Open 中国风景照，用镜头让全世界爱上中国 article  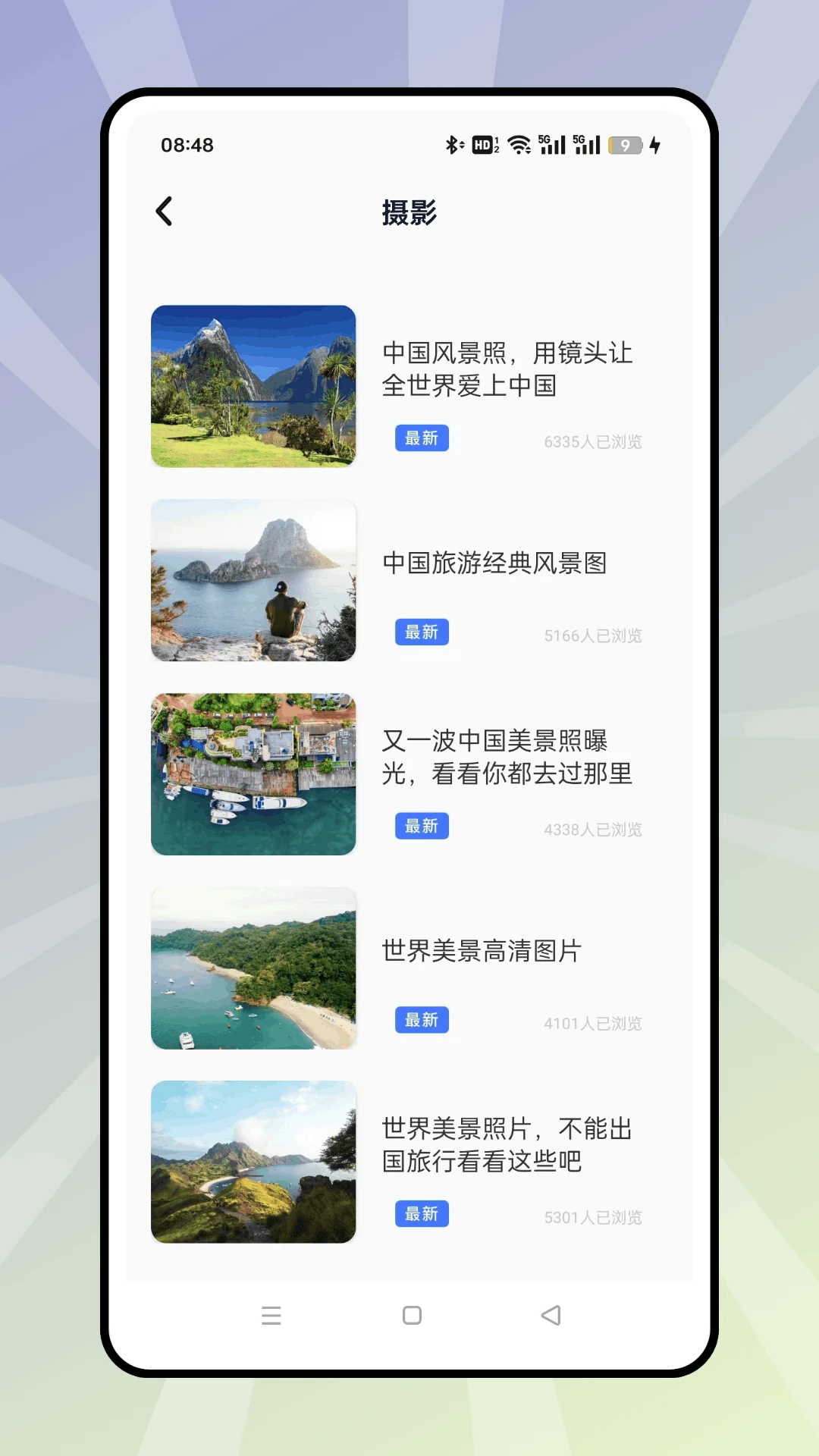[507, 370]
